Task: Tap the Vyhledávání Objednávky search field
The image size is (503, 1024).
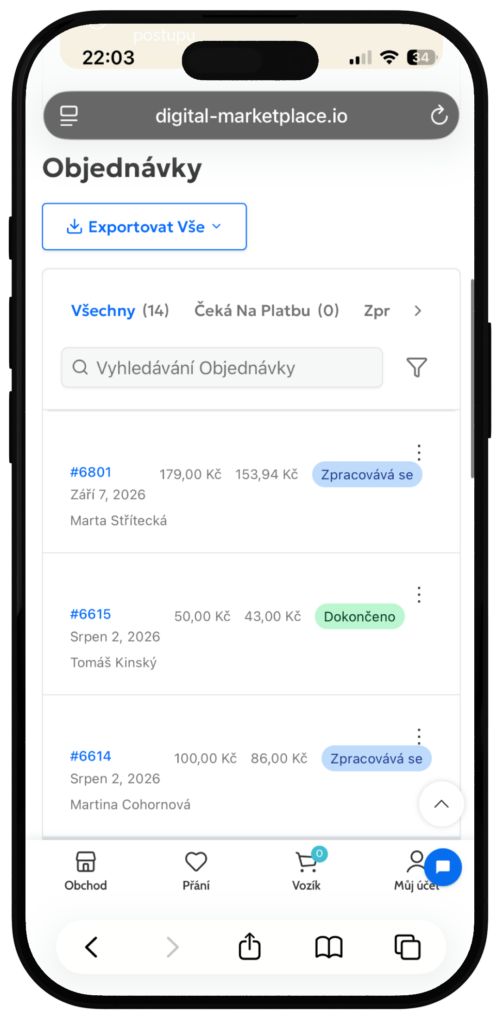Action: click(x=222, y=368)
